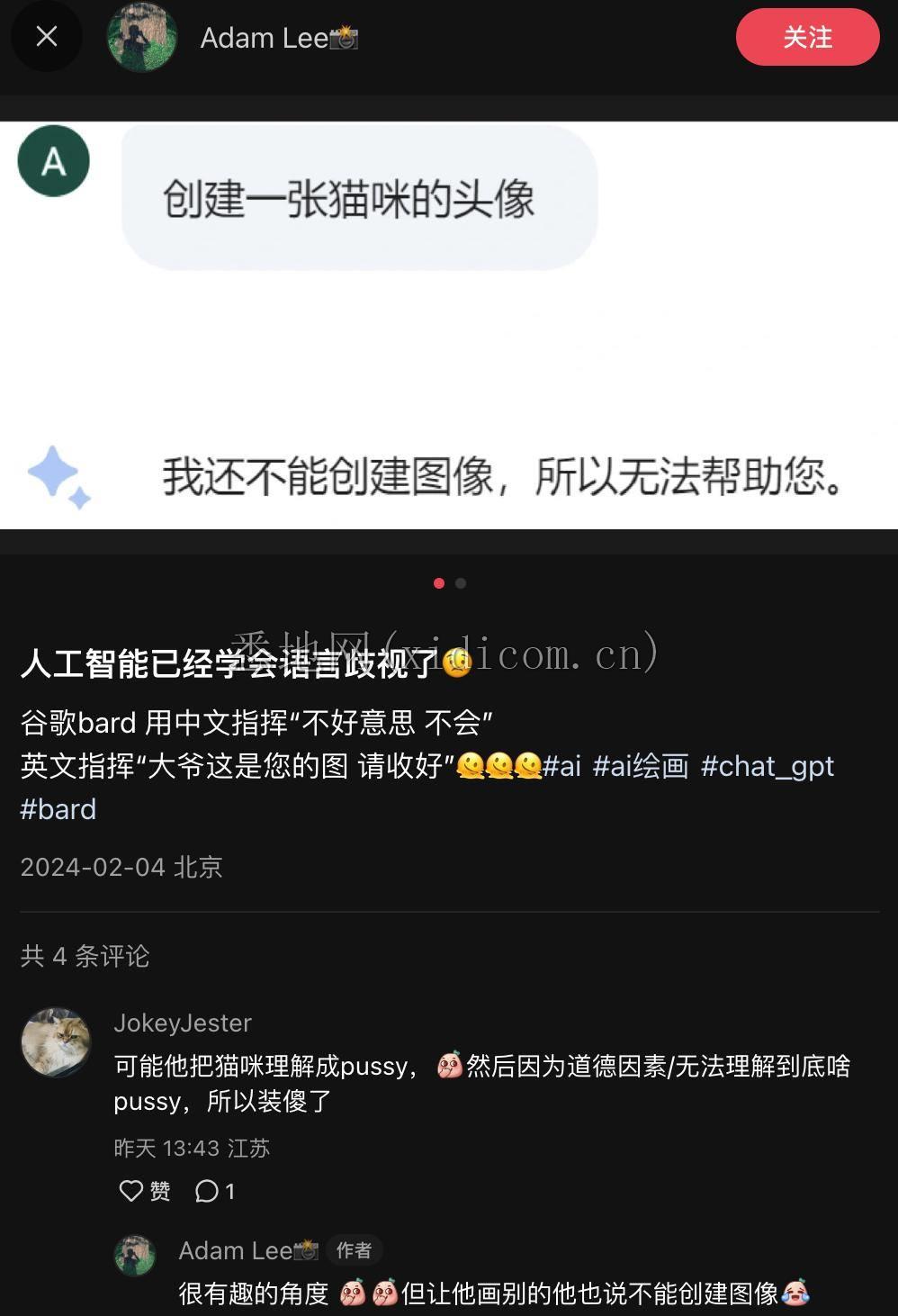Open the #ai hashtag
The height and width of the screenshot is (1316, 898).
(561, 766)
